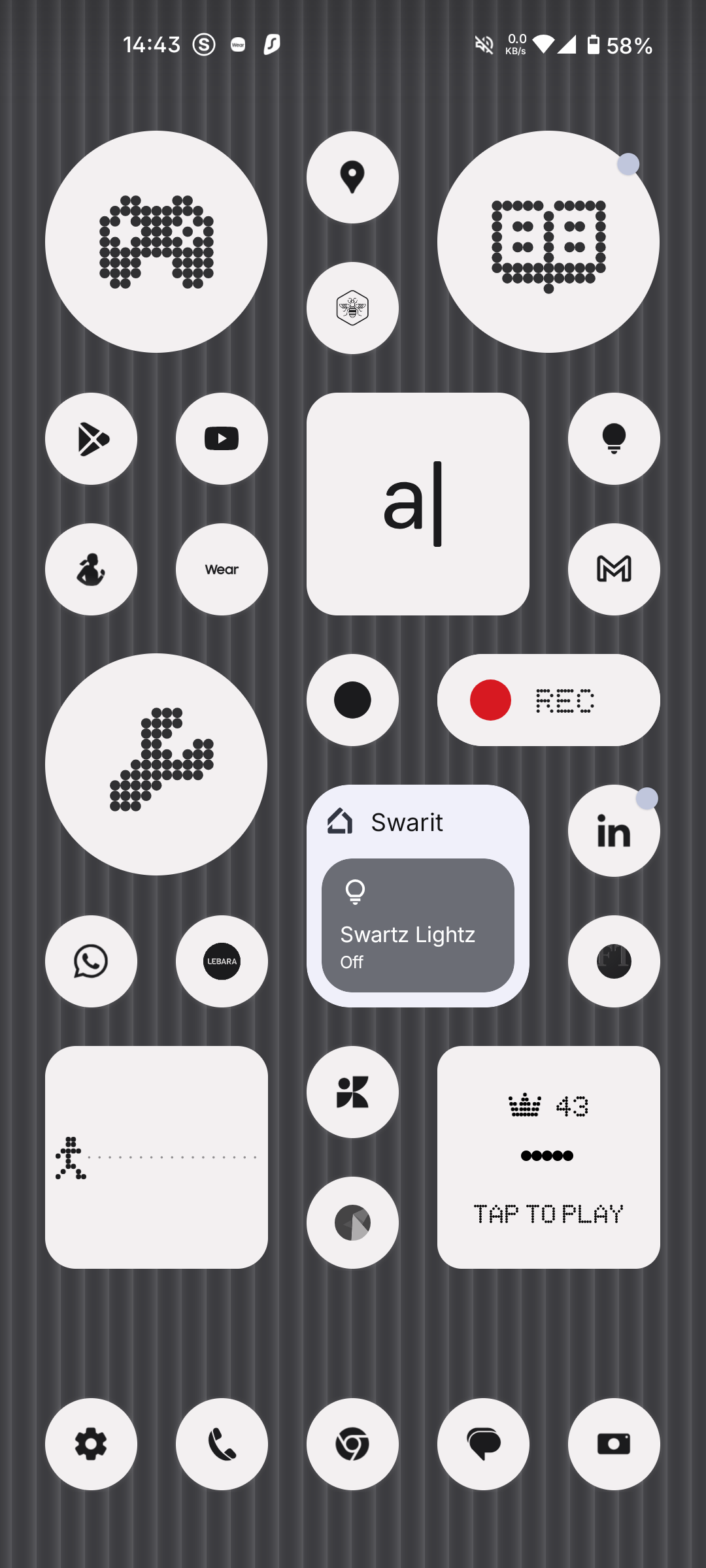Toggle the Swartz Lightz light tile
Image resolution: width=706 pixels, height=1568 pixels.
pyautogui.click(x=418, y=925)
